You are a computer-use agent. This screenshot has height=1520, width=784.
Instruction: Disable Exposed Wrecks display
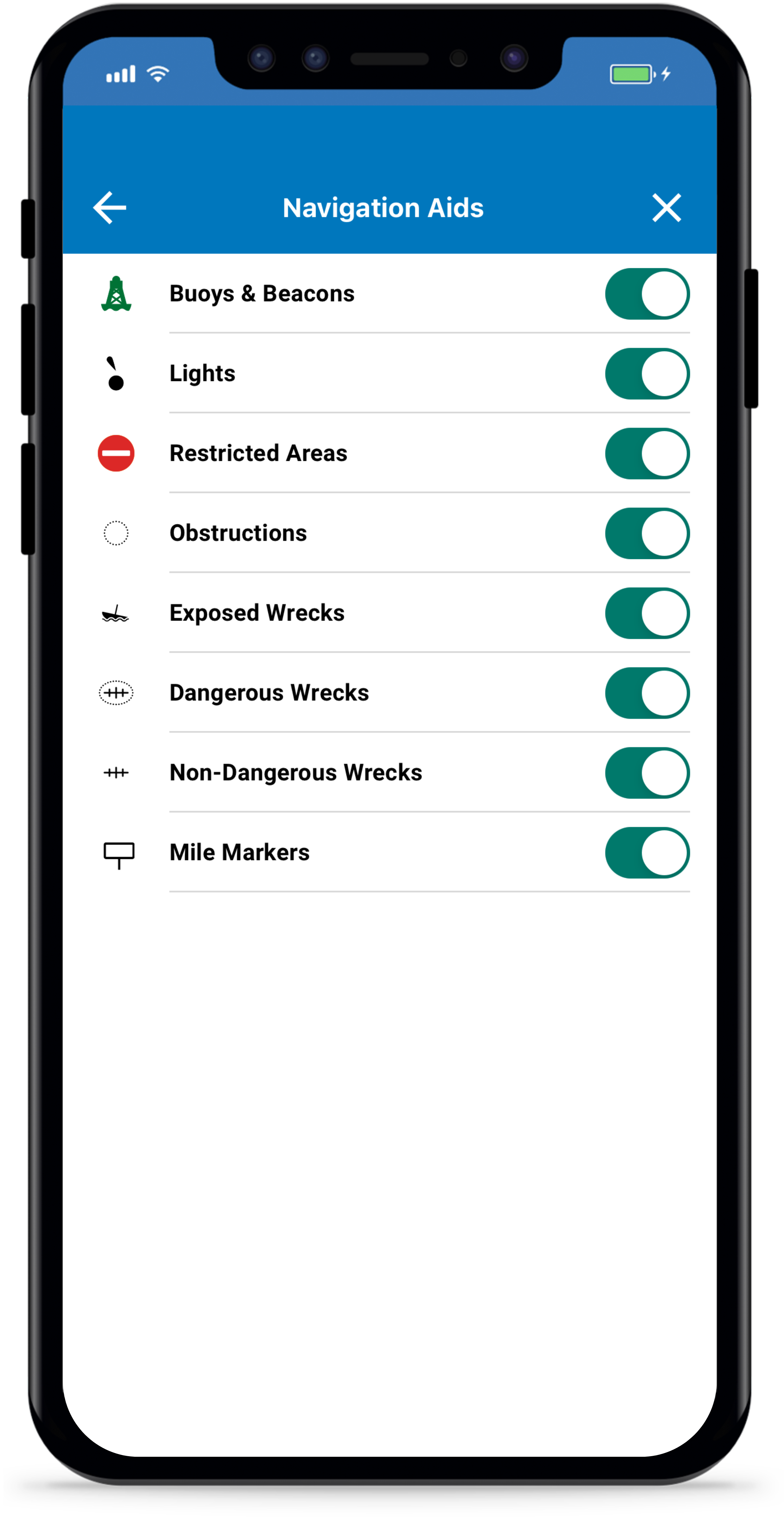[647, 613]
